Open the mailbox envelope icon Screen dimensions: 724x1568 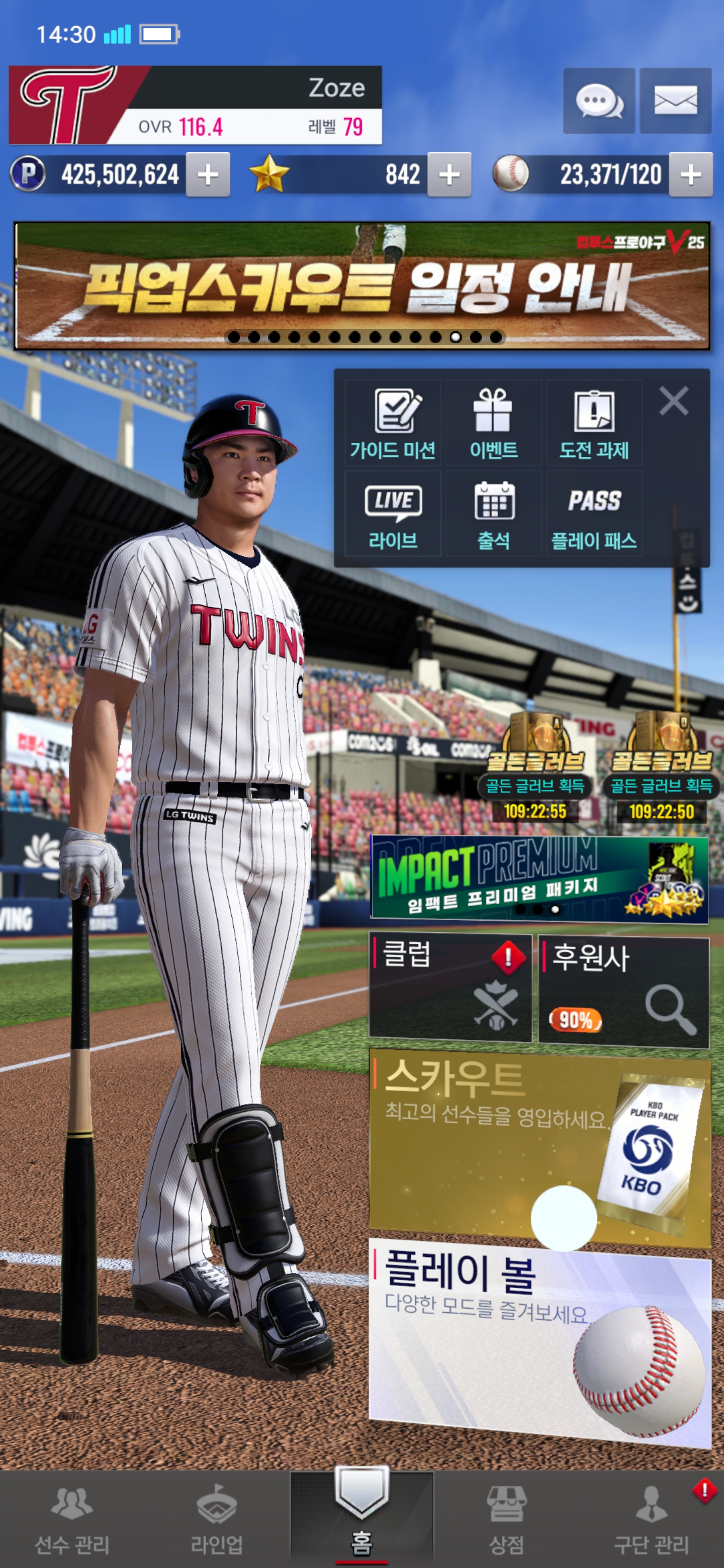675,101
